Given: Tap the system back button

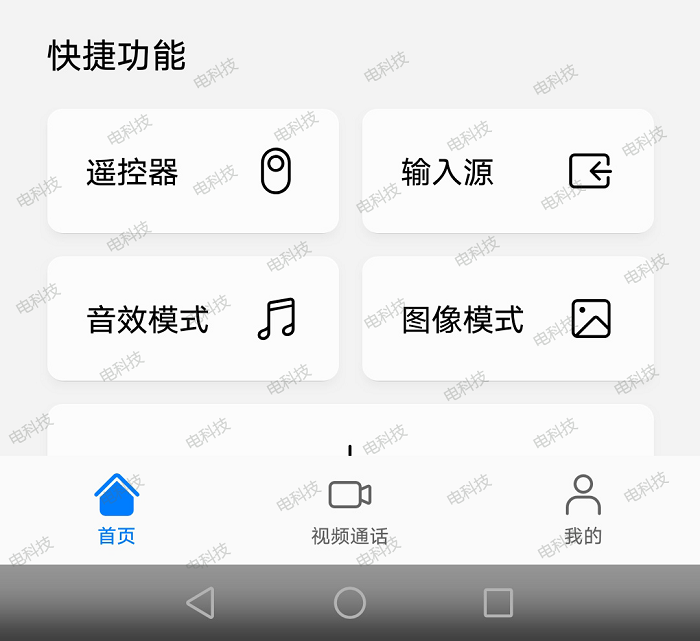Looking at the screenshot, I should tap(200, 602).
